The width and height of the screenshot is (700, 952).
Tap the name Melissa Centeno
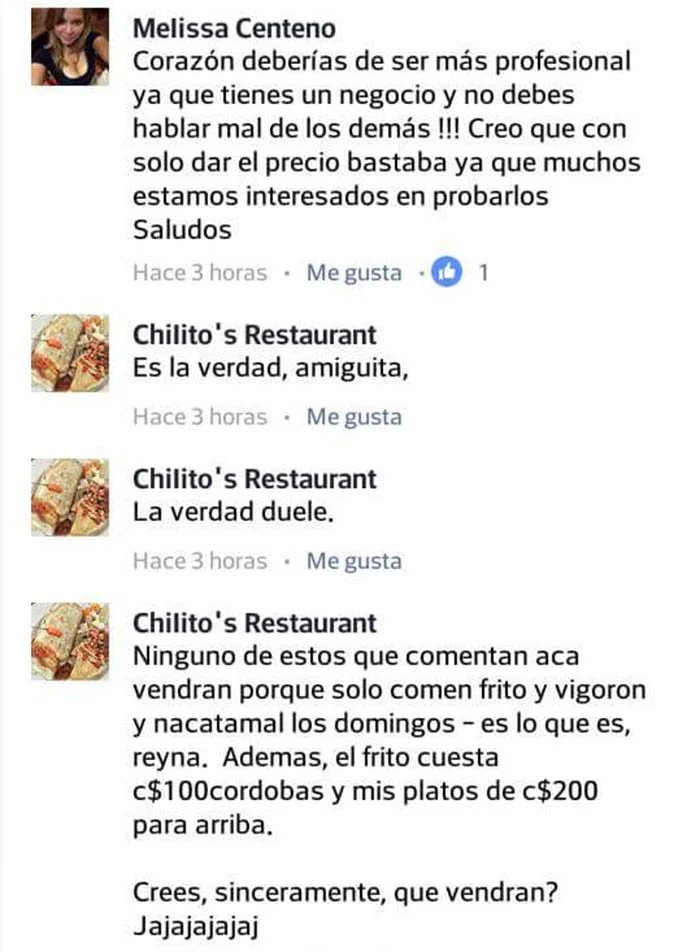coord(235,29)
